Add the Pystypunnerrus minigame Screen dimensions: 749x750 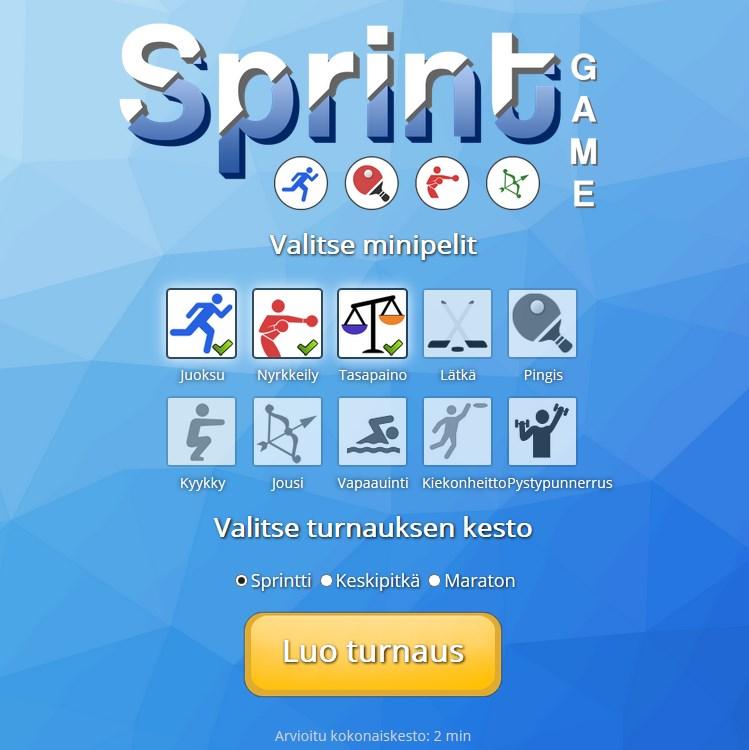542,431
